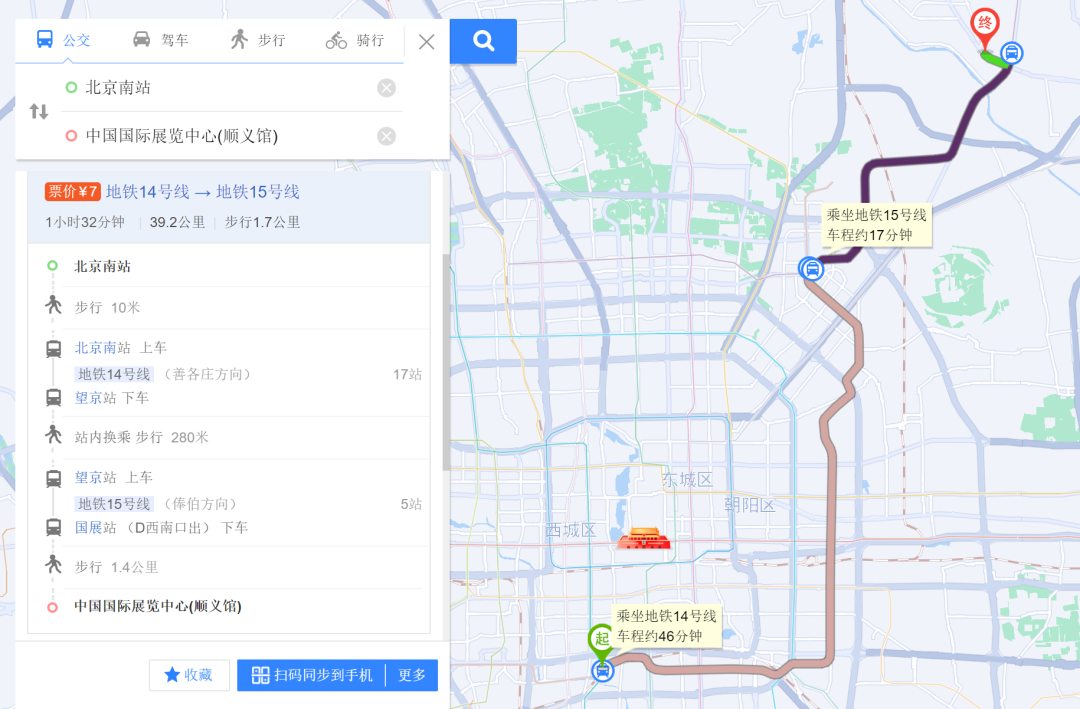This screenshot has height=709, width=1080.
Task: Tap 扫码同步到手机 button
Action: [312, 675]
